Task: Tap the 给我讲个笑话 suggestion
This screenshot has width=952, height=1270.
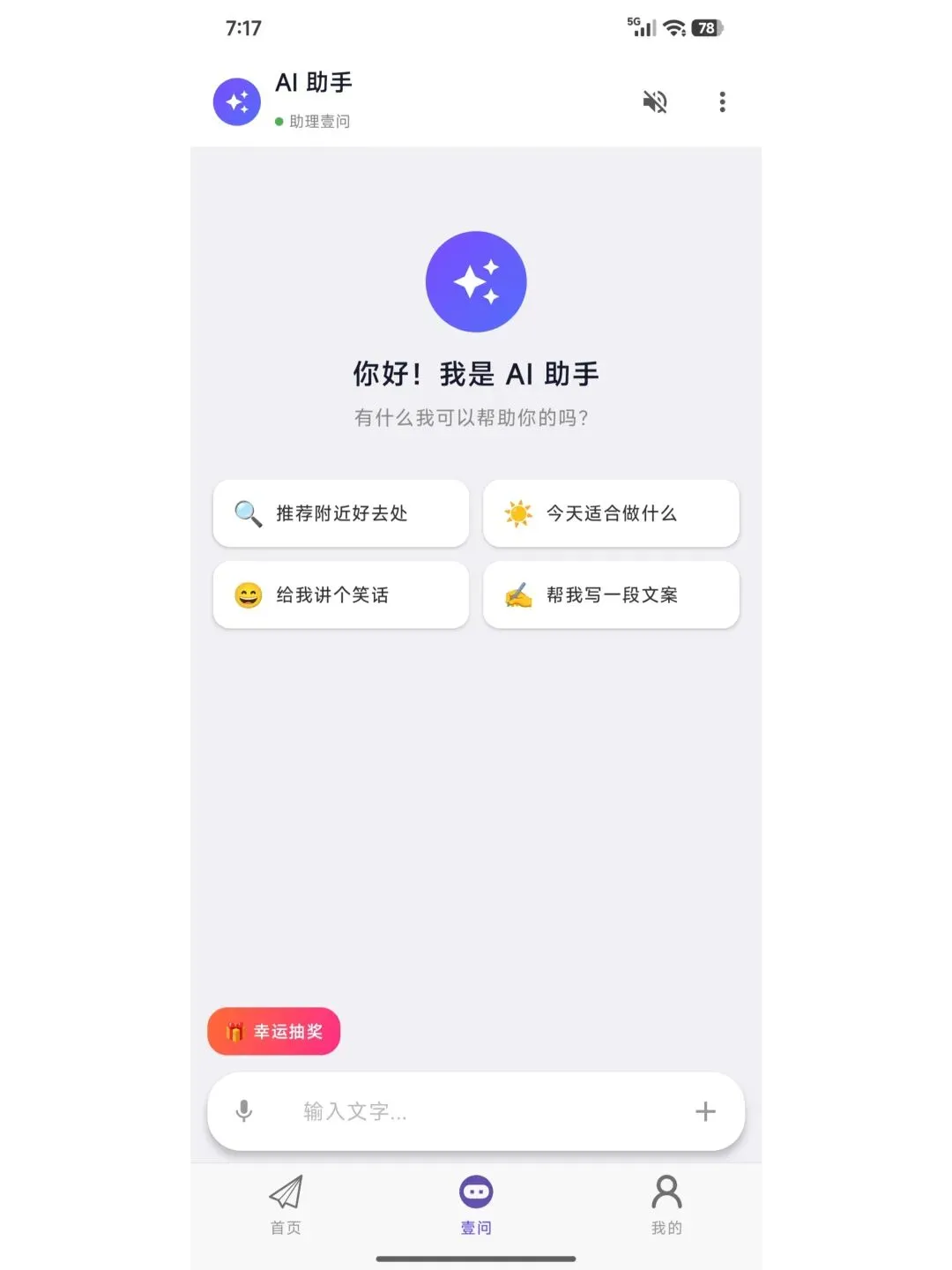Action: pos(341,595)
